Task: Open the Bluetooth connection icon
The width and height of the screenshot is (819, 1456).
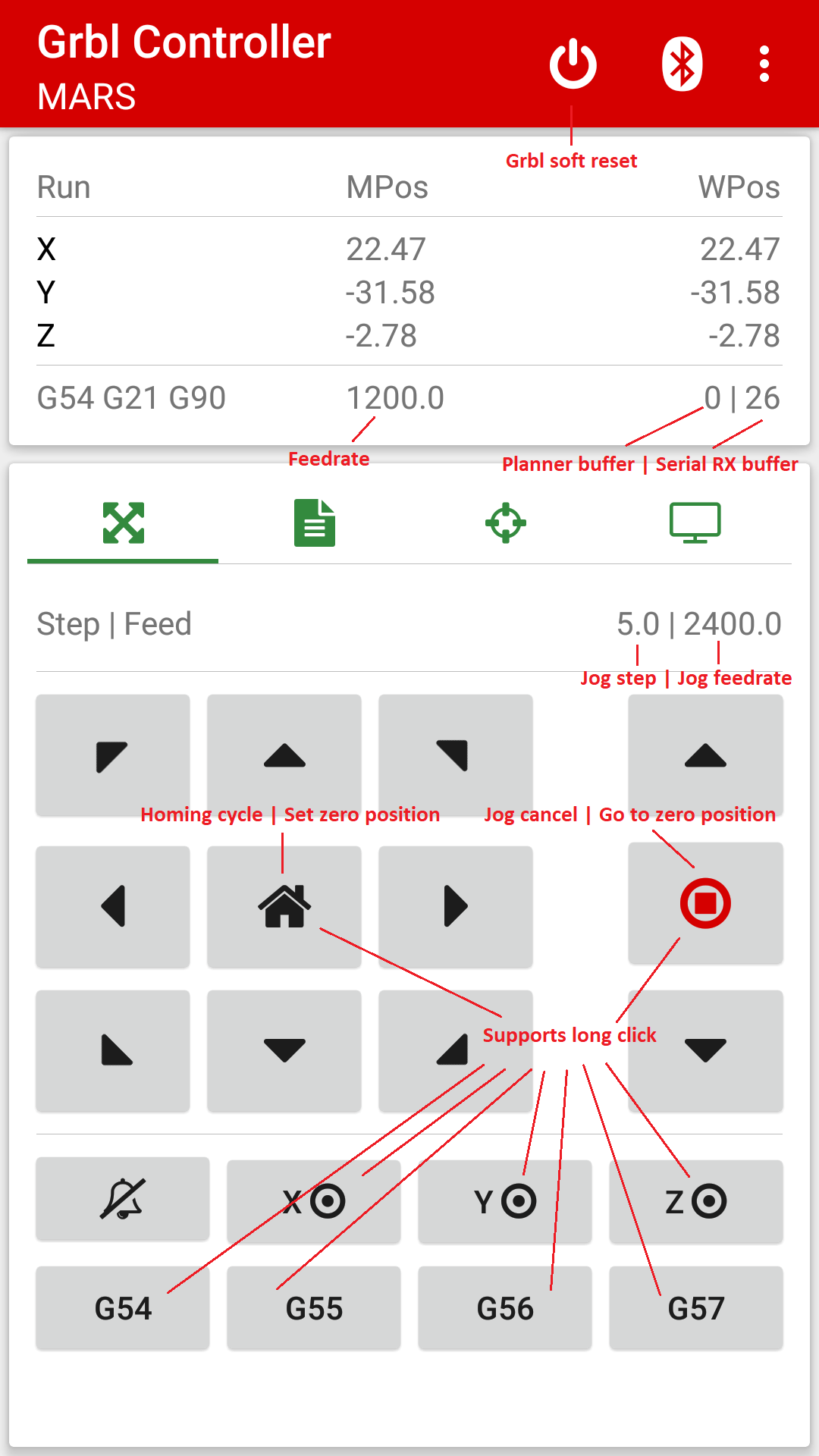Action: (x=682, y=64)
